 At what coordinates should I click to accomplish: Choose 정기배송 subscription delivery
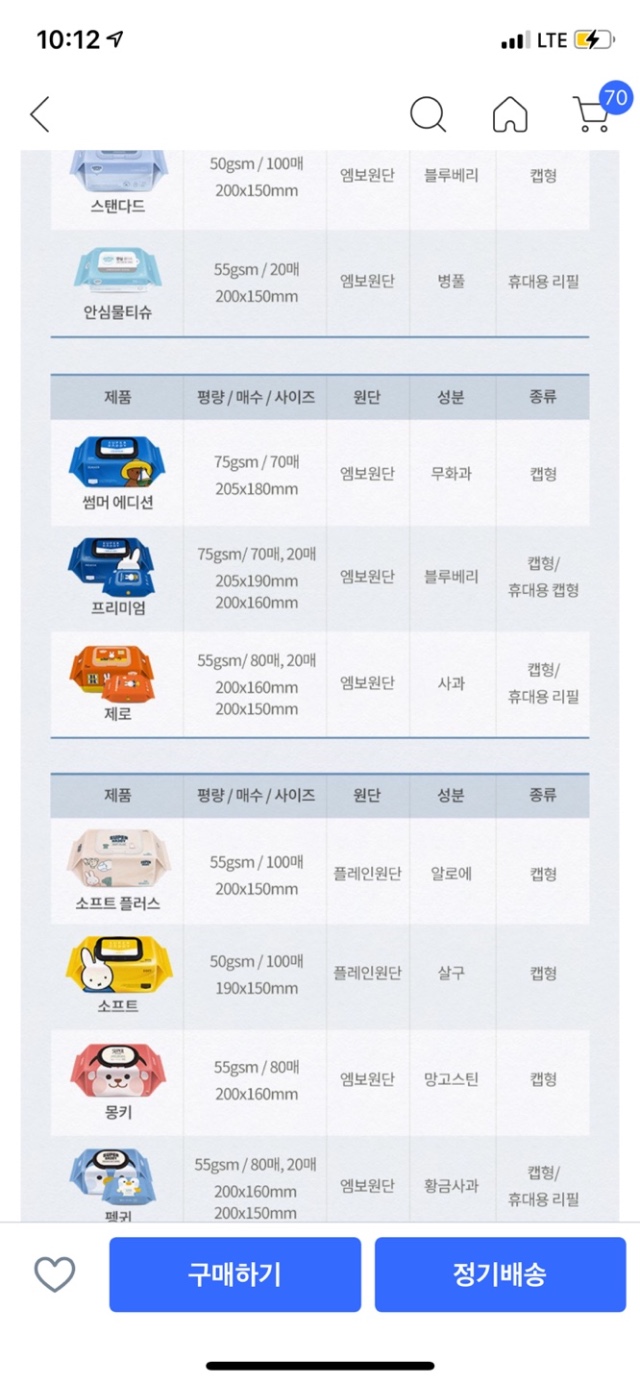point(500,1274)
